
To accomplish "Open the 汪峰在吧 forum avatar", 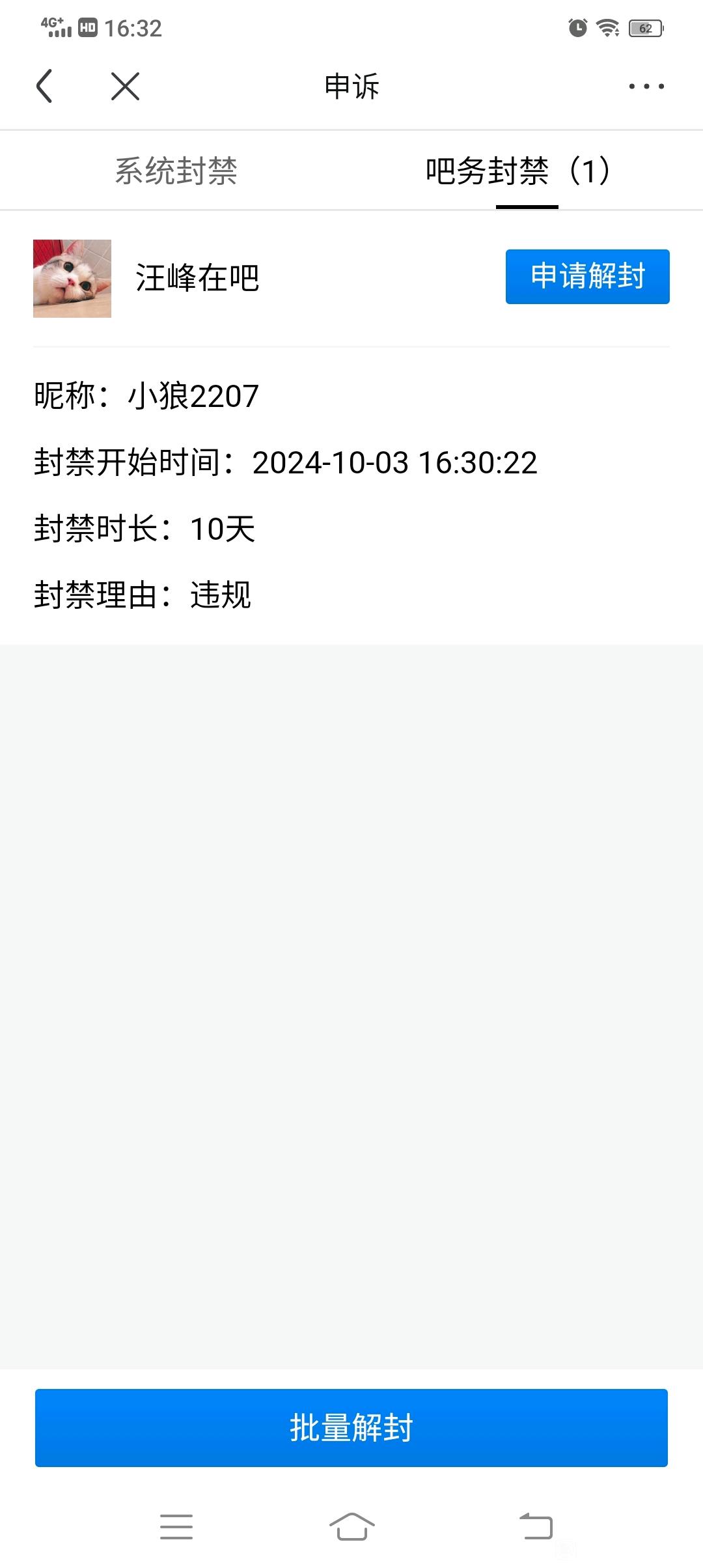I will [72, 279].
